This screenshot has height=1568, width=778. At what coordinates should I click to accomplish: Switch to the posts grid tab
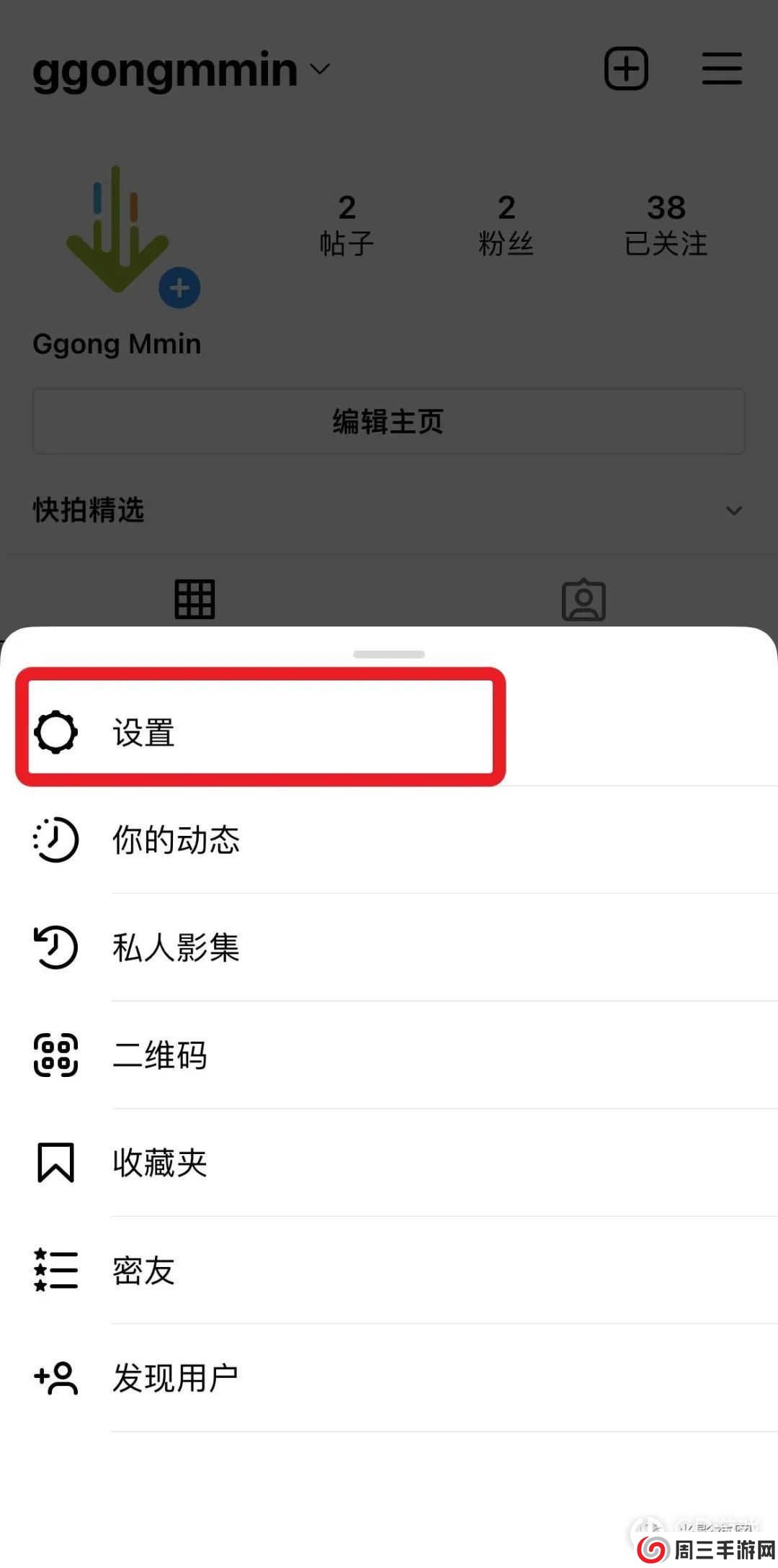(x=194, y=599)
